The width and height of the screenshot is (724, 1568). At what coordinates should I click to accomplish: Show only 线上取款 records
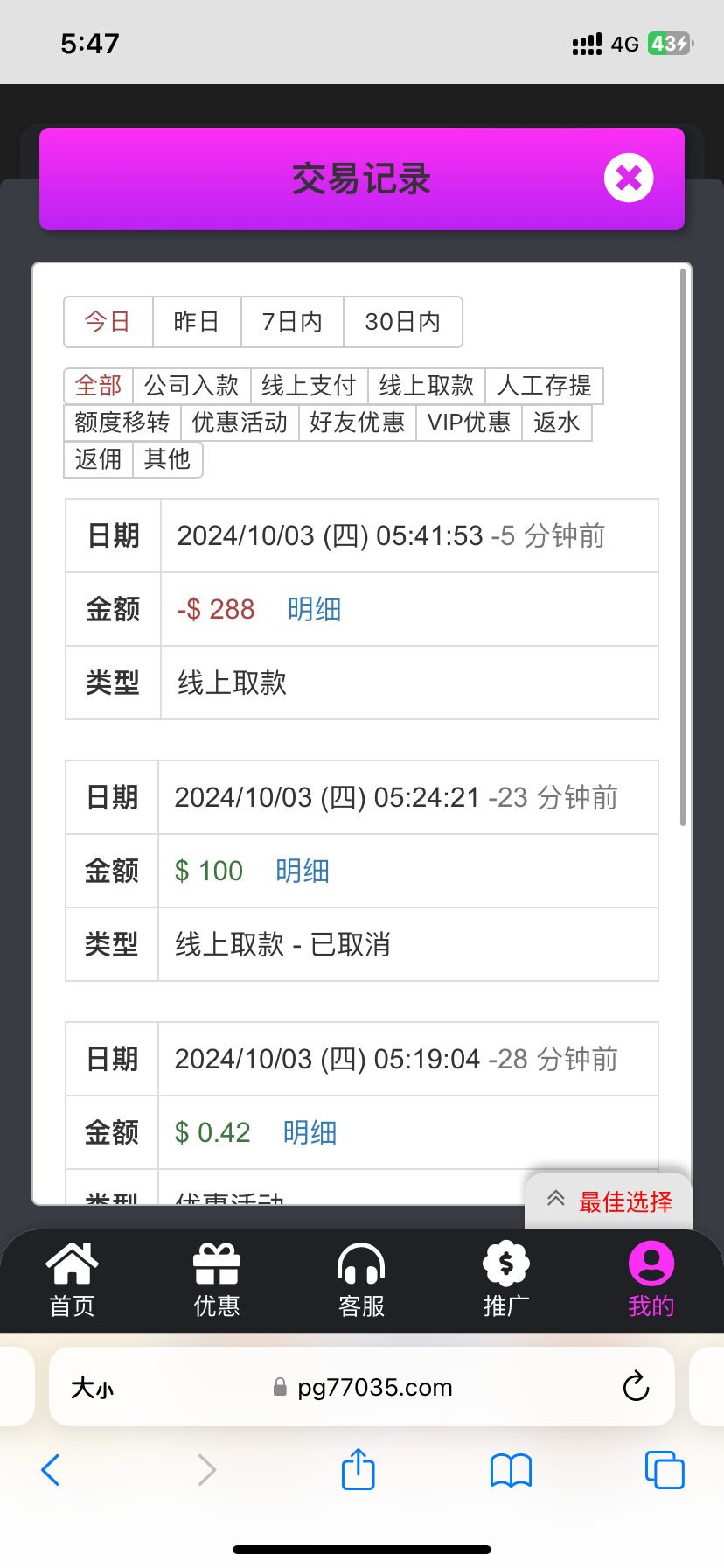tap(426, 386)
